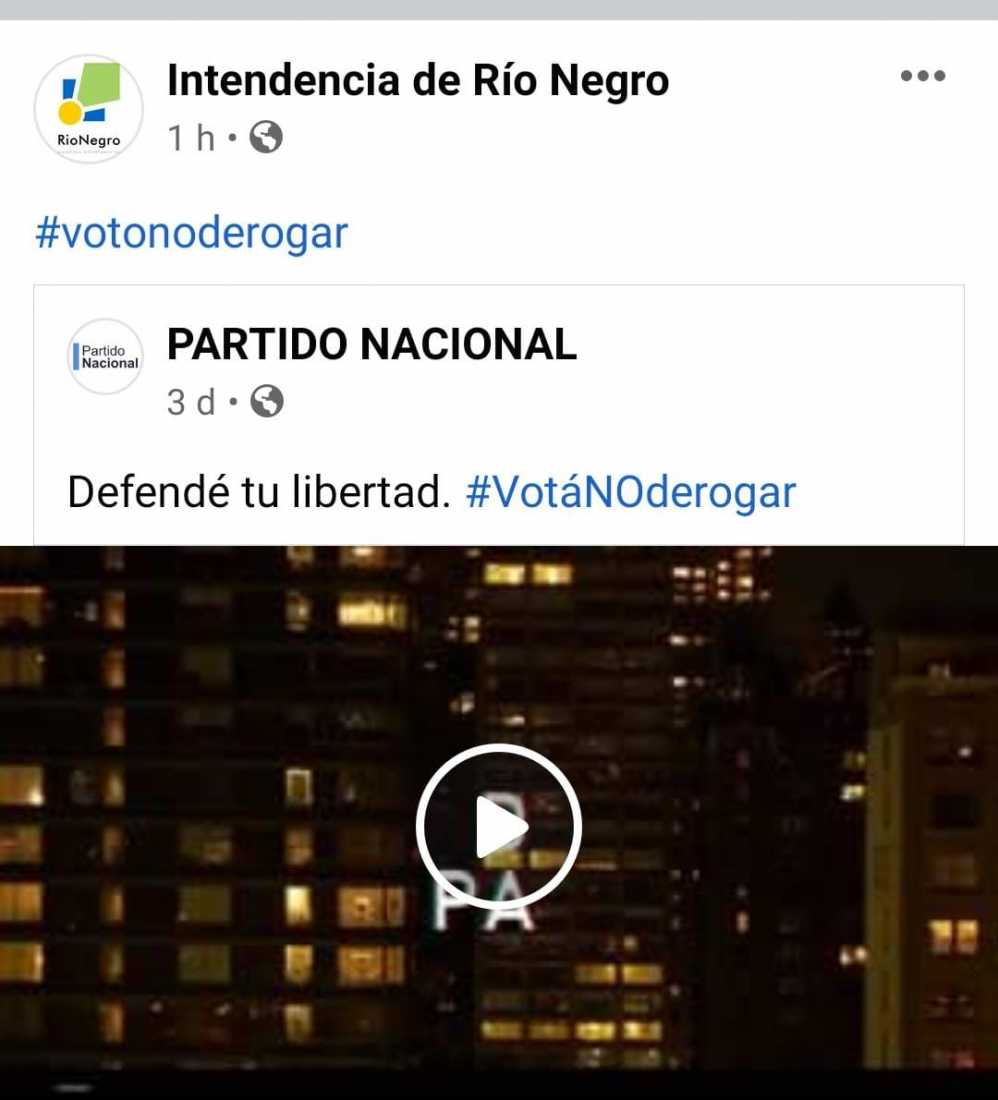Play the shared video
The height and width of the screenshot is (1100, 998).
498,827
